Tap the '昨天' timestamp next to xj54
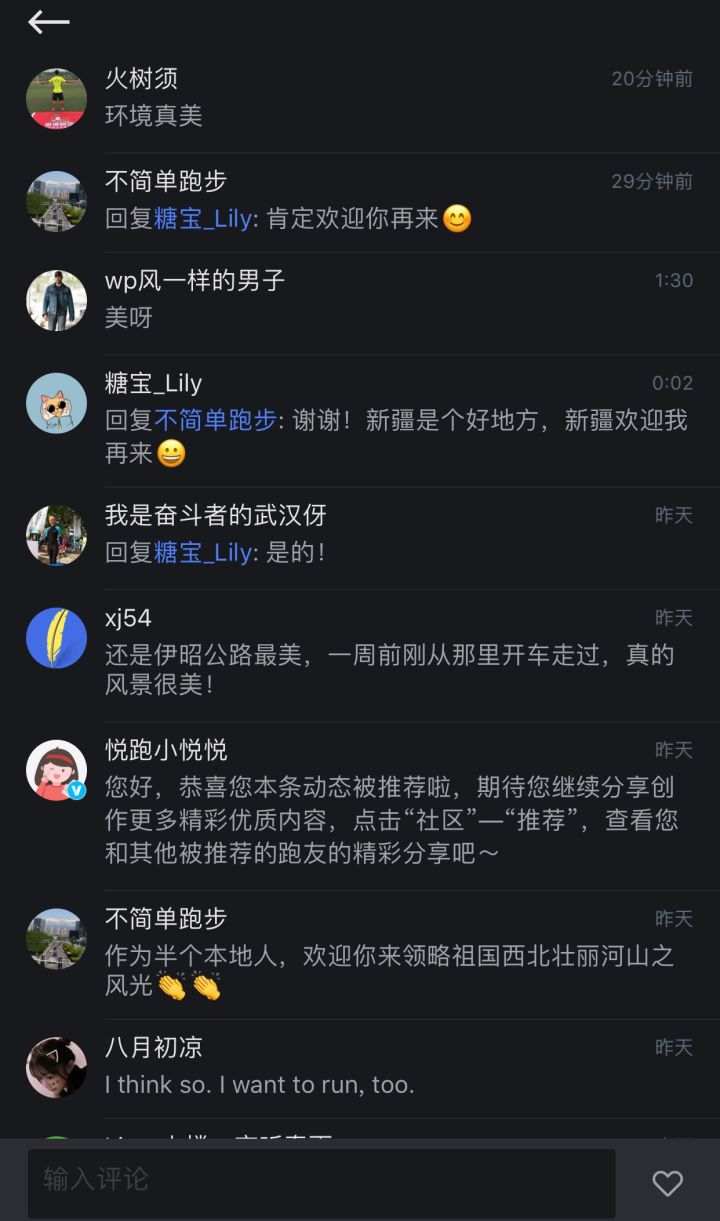 click(675, 618)
